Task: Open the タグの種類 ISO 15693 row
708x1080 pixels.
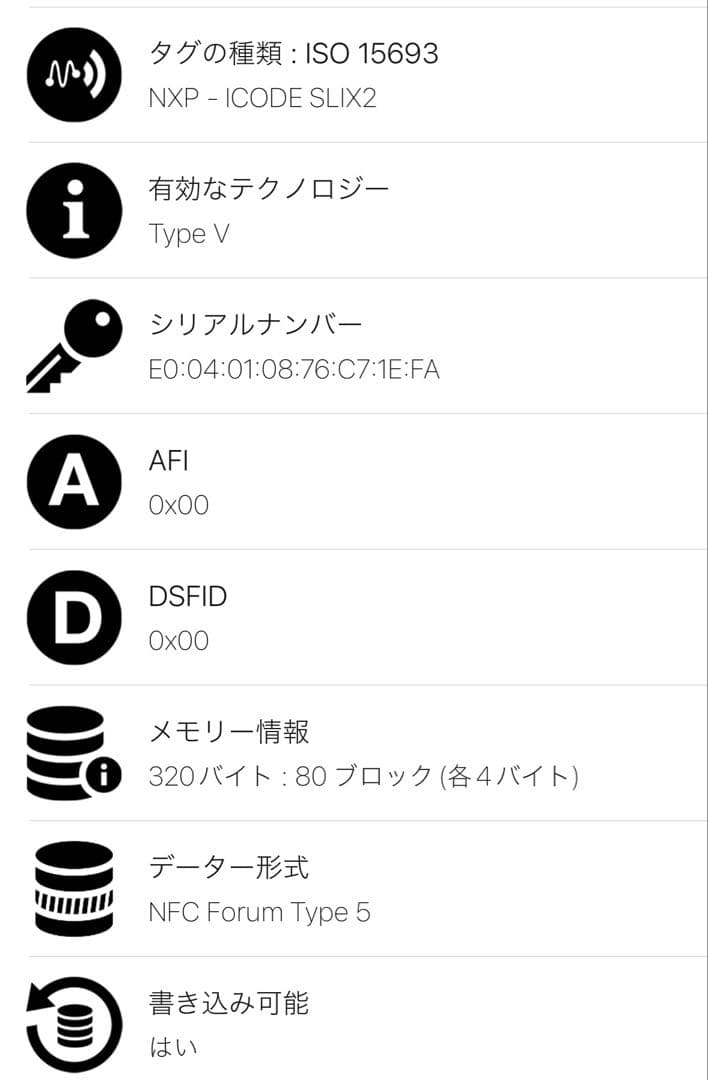Action: [354, 75]
